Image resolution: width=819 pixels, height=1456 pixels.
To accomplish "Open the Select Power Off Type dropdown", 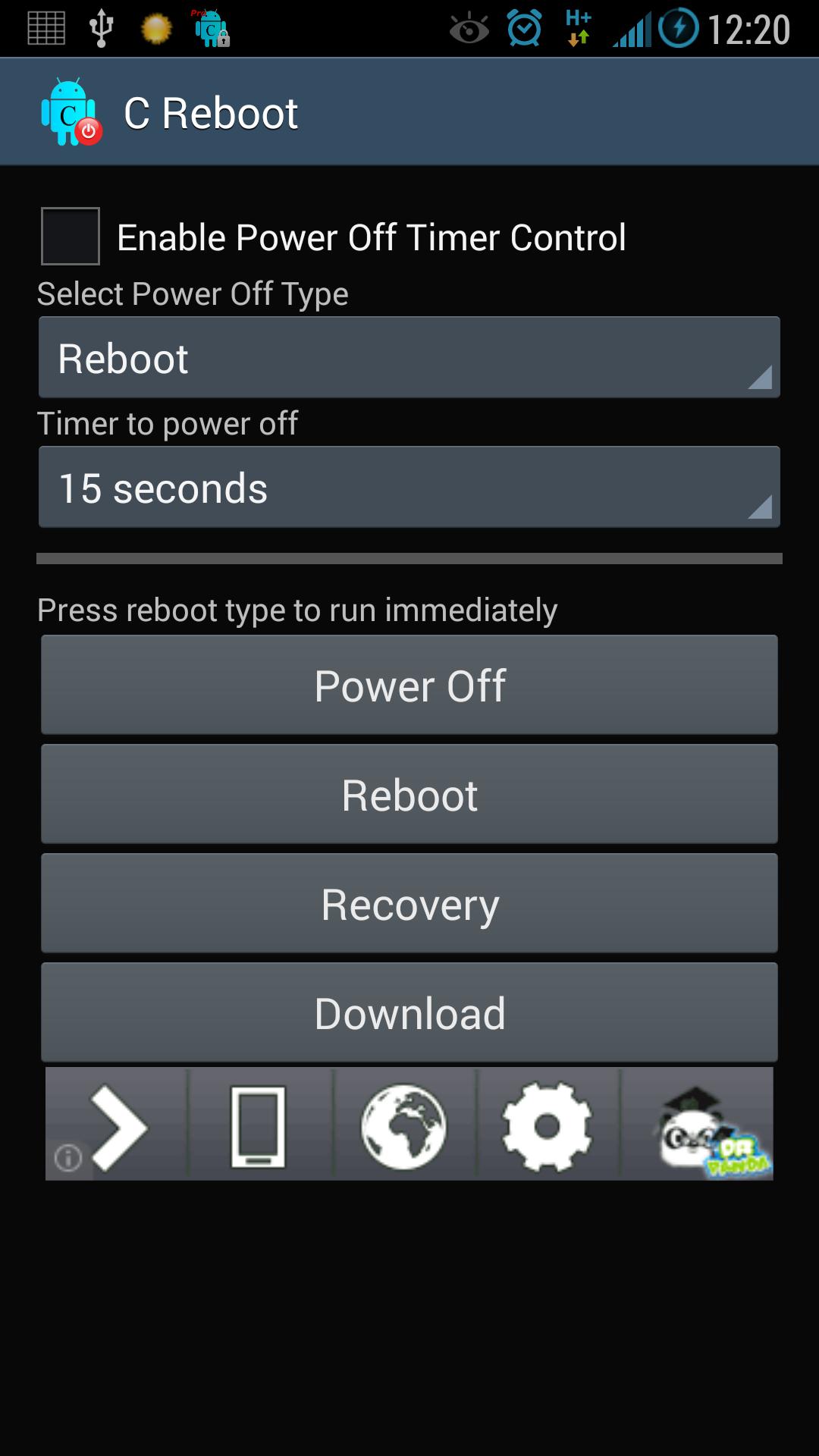I will click(409, 356).
